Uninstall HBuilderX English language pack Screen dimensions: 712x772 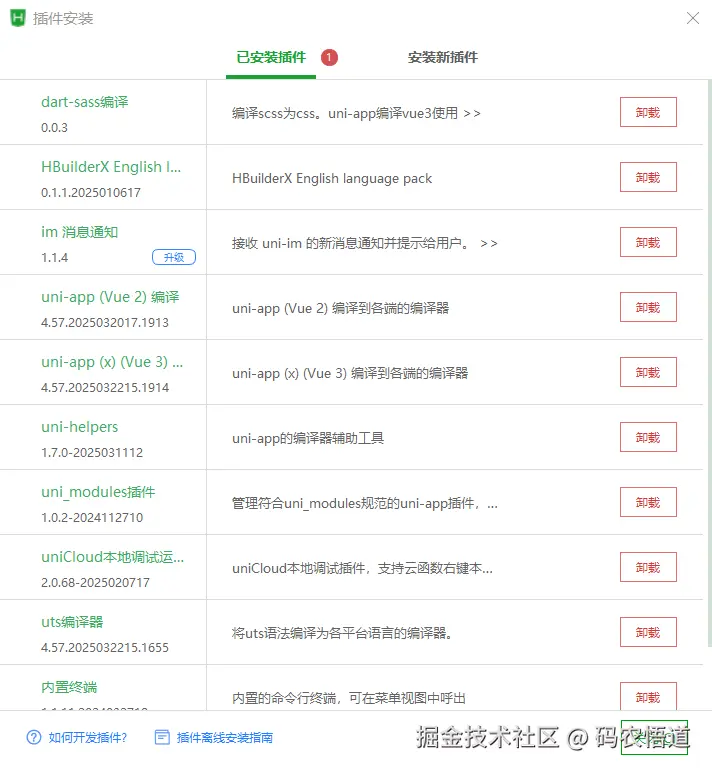point(648,178)
